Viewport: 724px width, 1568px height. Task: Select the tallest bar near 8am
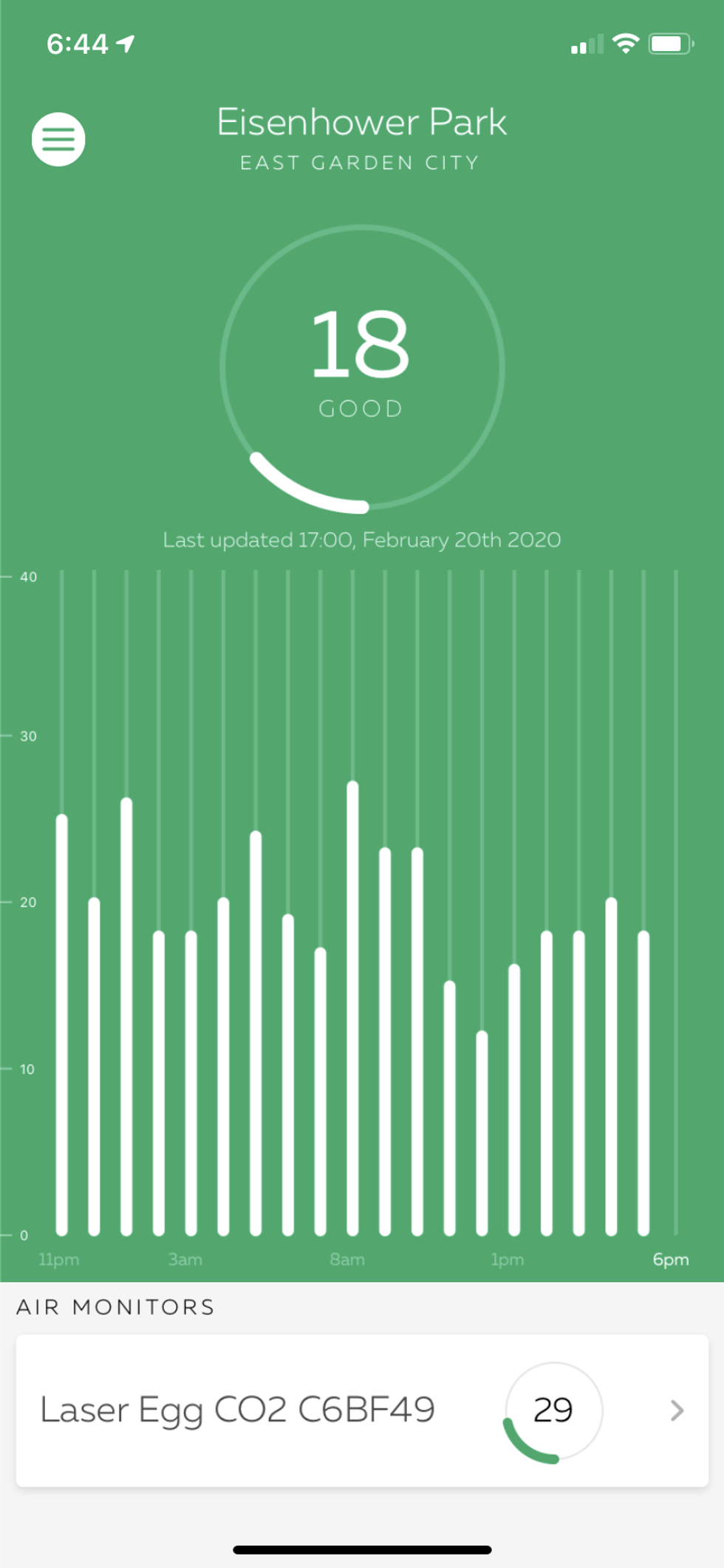[353, 998]
